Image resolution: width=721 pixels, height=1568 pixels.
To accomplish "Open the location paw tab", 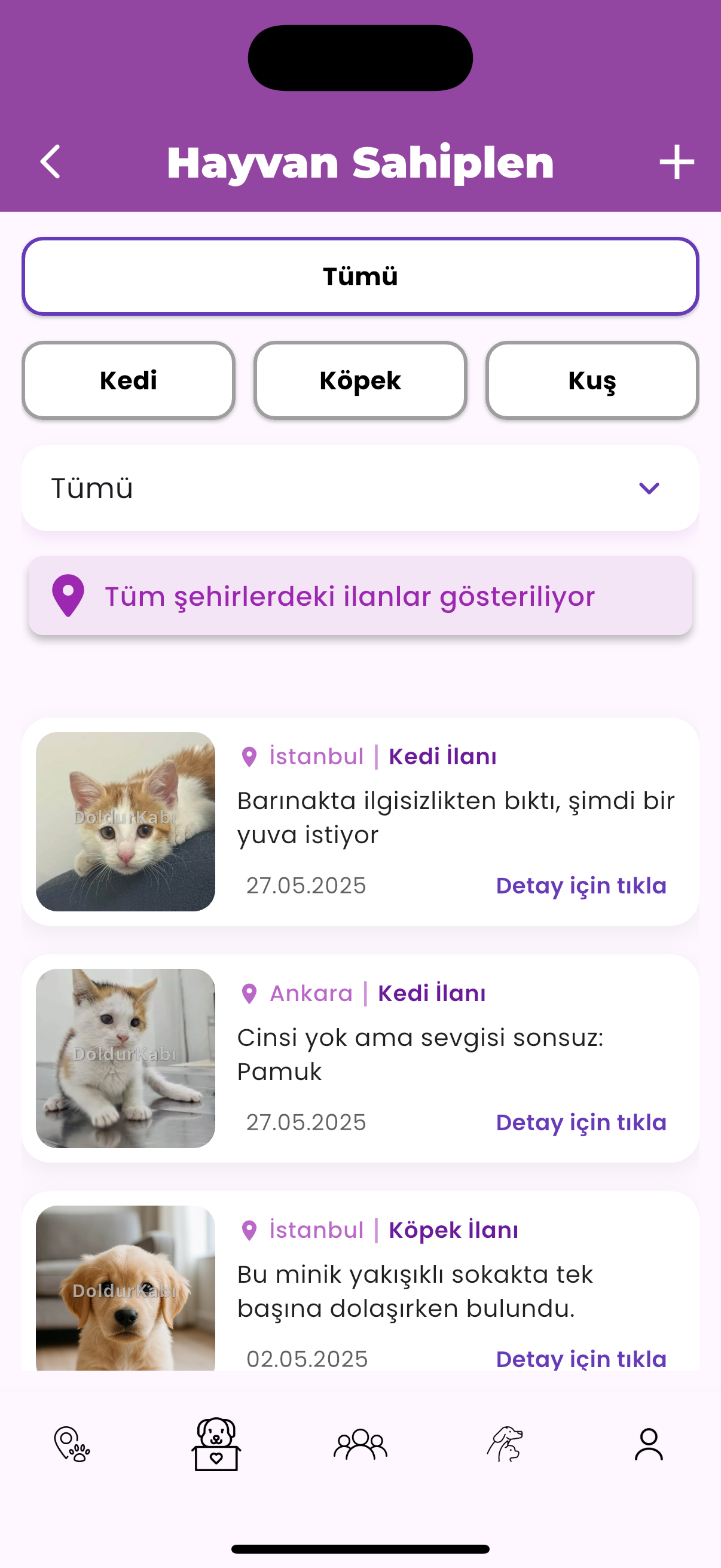I will tap(72, 1444).
